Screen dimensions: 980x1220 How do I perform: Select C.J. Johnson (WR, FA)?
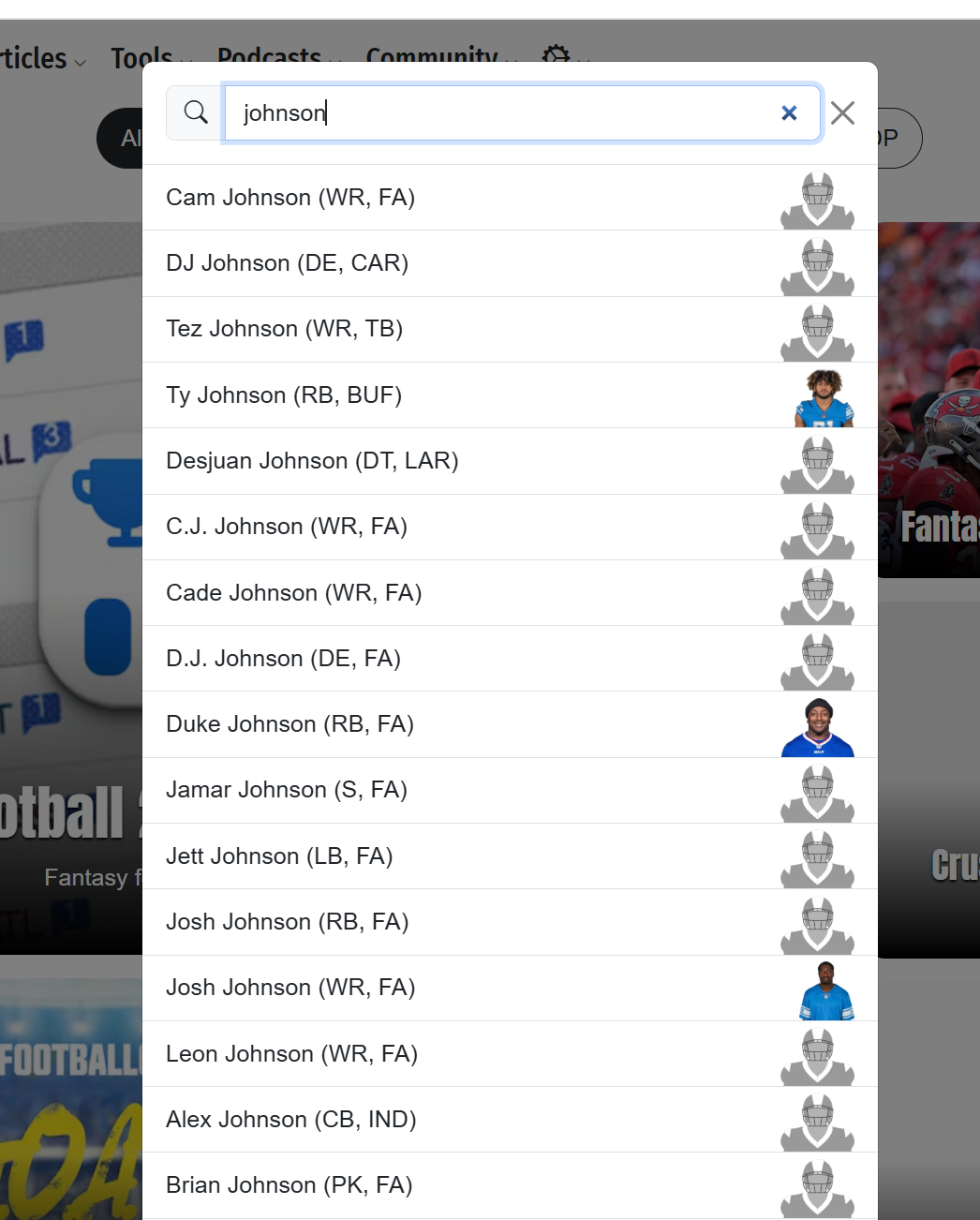tap(287, 527)
